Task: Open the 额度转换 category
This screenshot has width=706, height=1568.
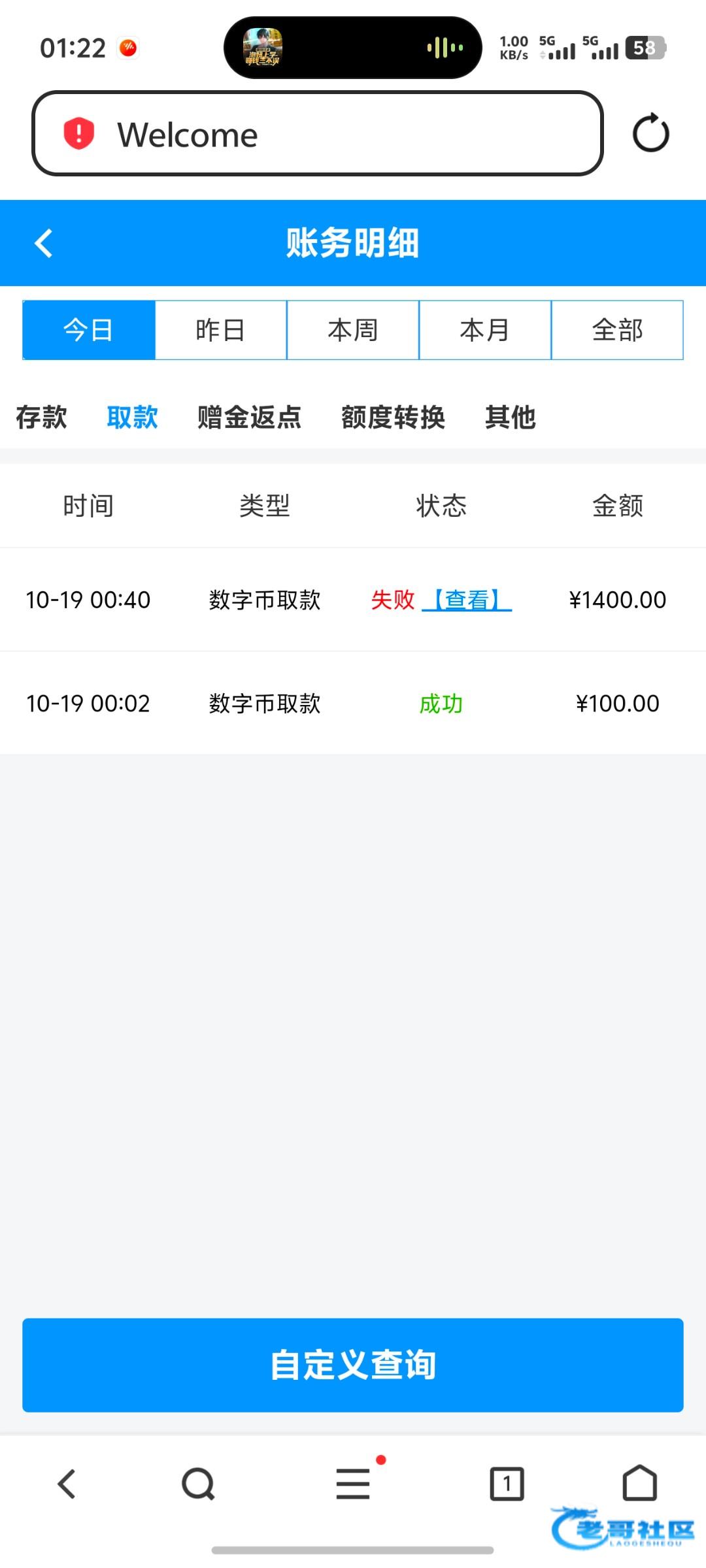Action: (x=393, y=417)
